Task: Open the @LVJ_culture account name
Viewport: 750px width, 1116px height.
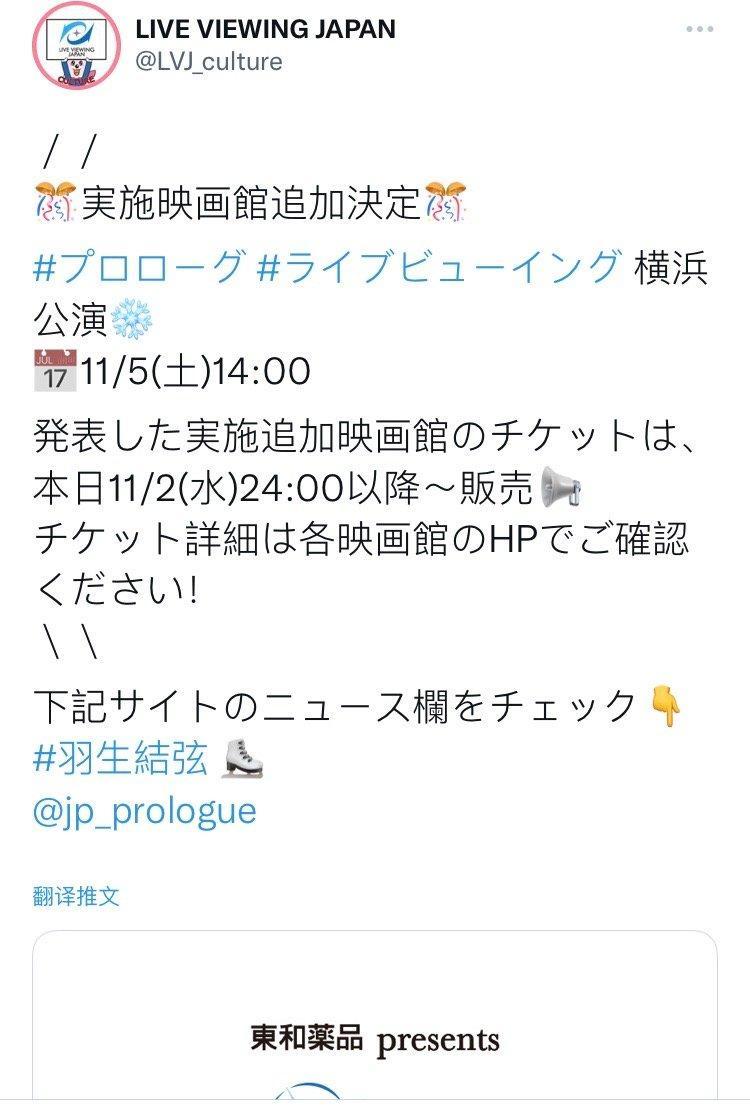Action: pos(210,62)
